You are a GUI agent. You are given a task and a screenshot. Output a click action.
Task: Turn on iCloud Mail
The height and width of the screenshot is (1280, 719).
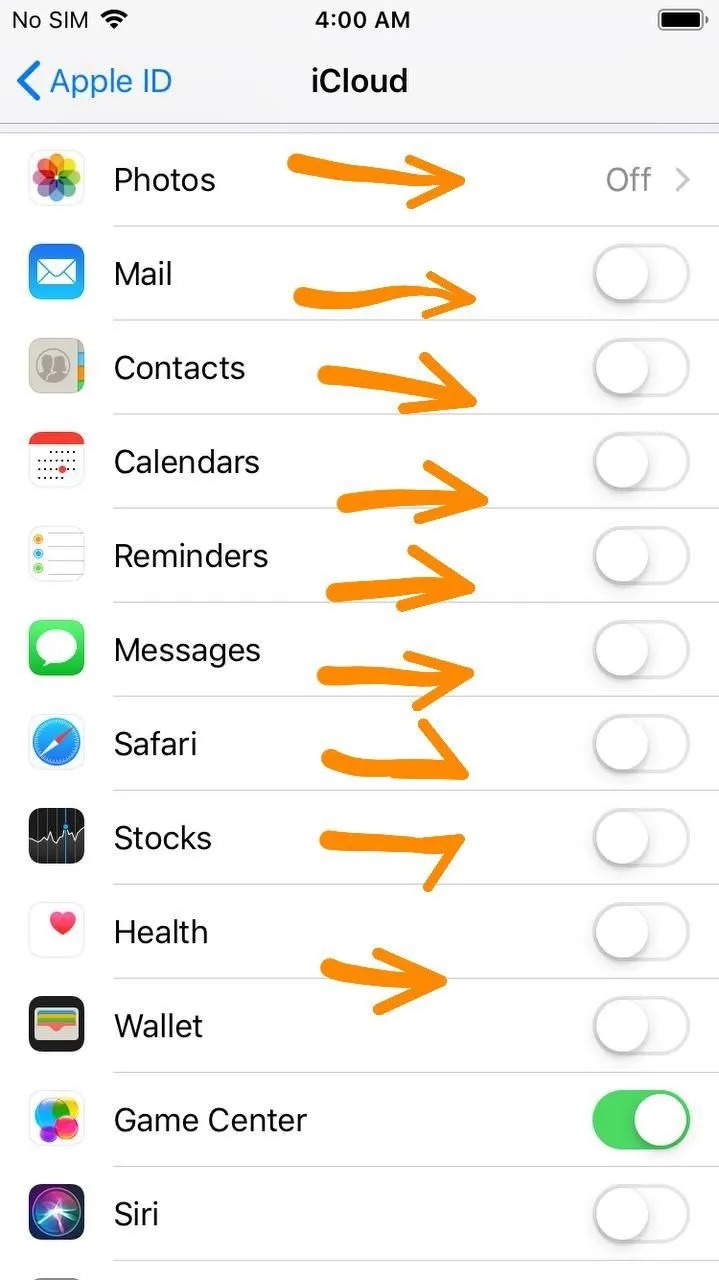pos(641,274)
